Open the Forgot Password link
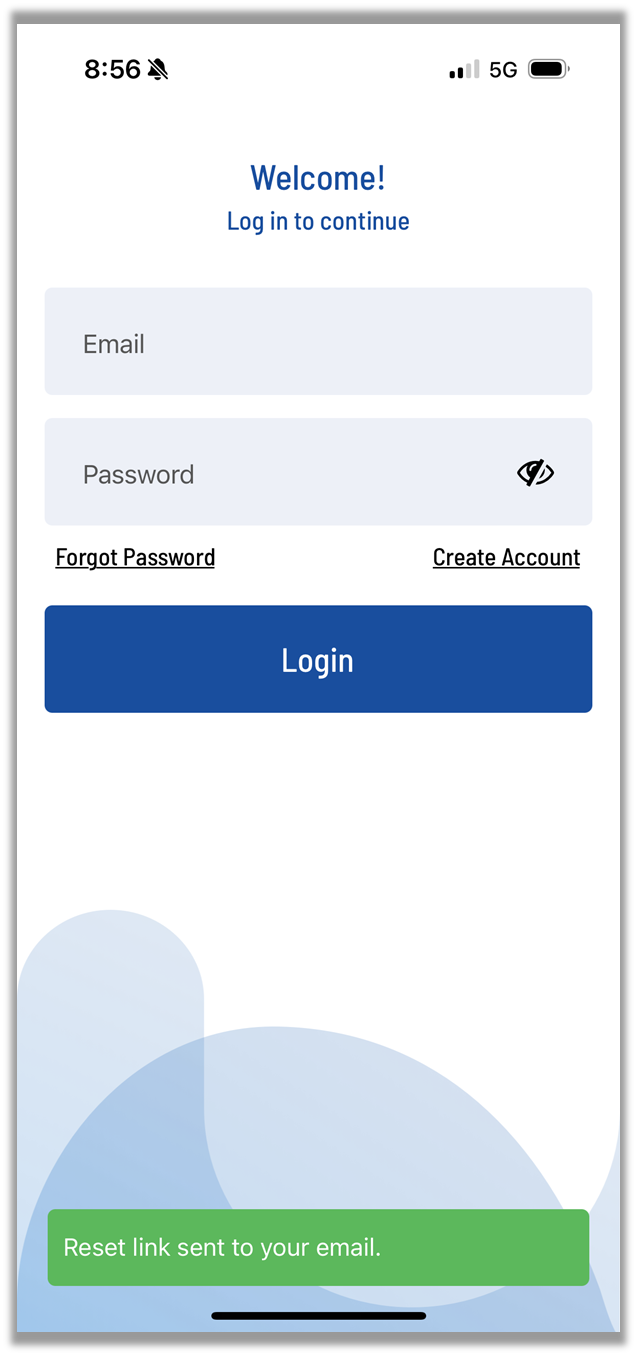The image size is (637, 1356). coord(135,557)
